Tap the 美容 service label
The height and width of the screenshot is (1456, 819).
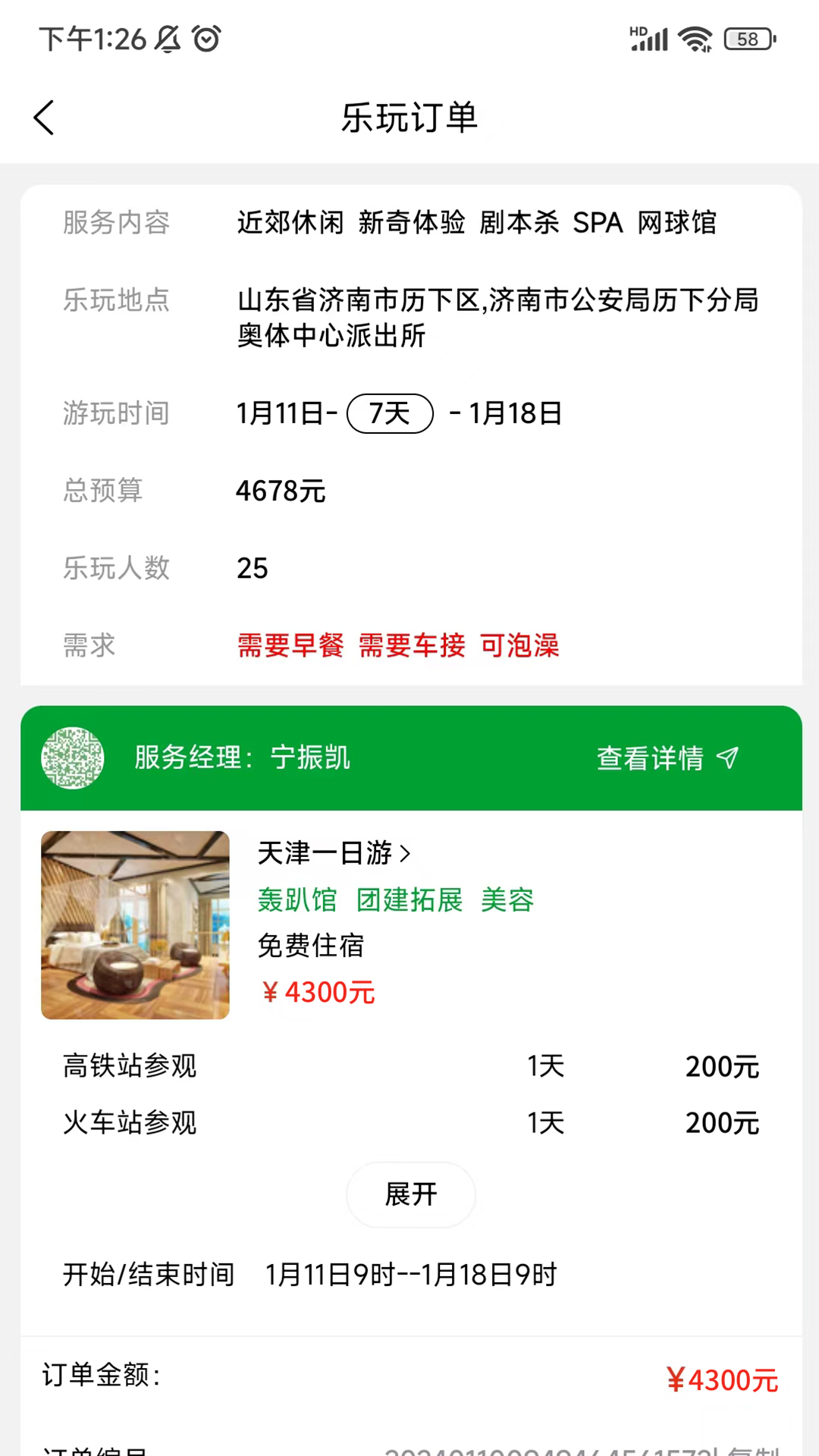(x=507, y=900)
